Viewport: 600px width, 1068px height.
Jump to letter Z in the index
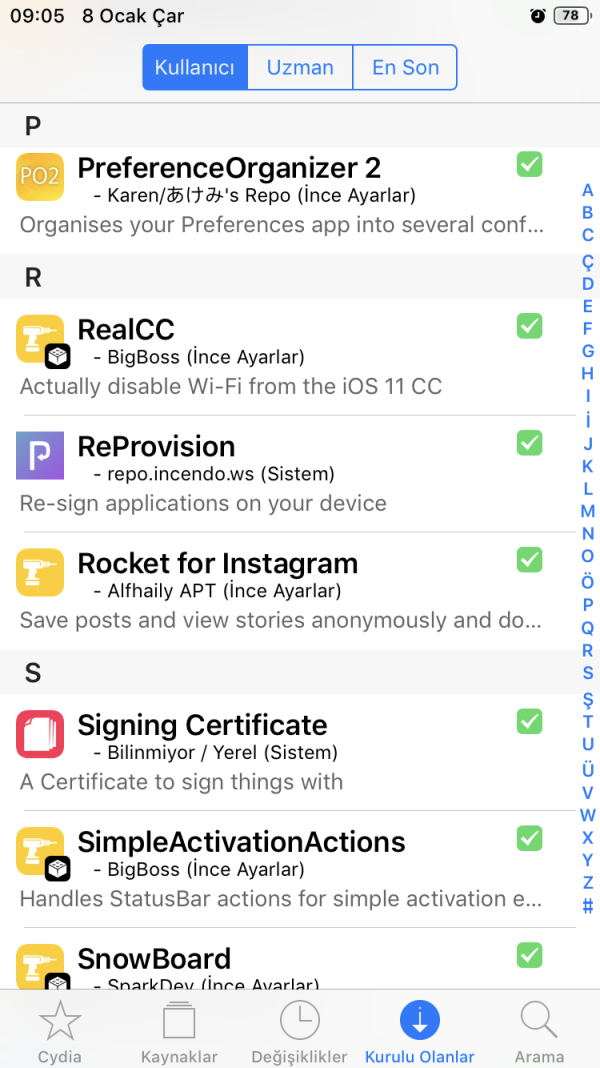tap(588, 883)
